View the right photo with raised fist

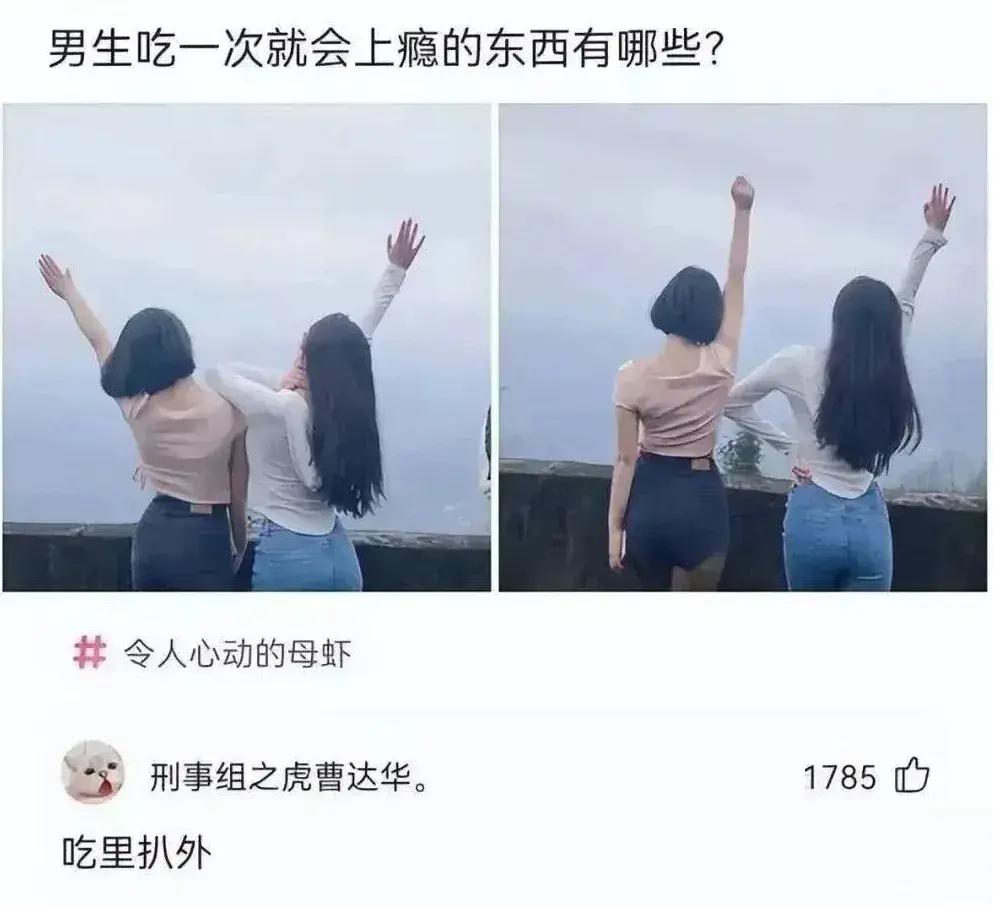tap(743, 348)
